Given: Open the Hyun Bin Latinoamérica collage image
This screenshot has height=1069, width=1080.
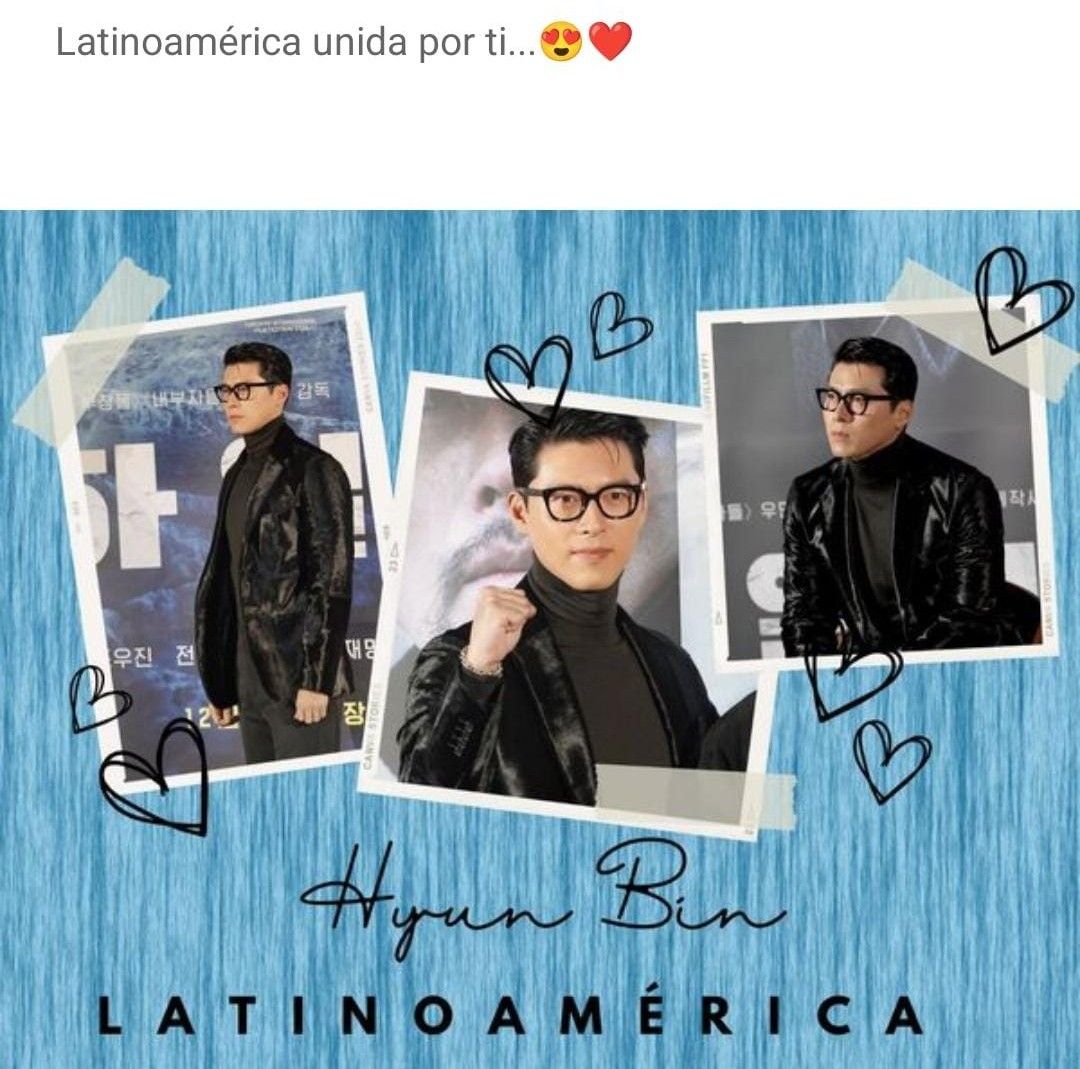Looking at the screenshot, I should pyautogui.click(x=540, y=638).
